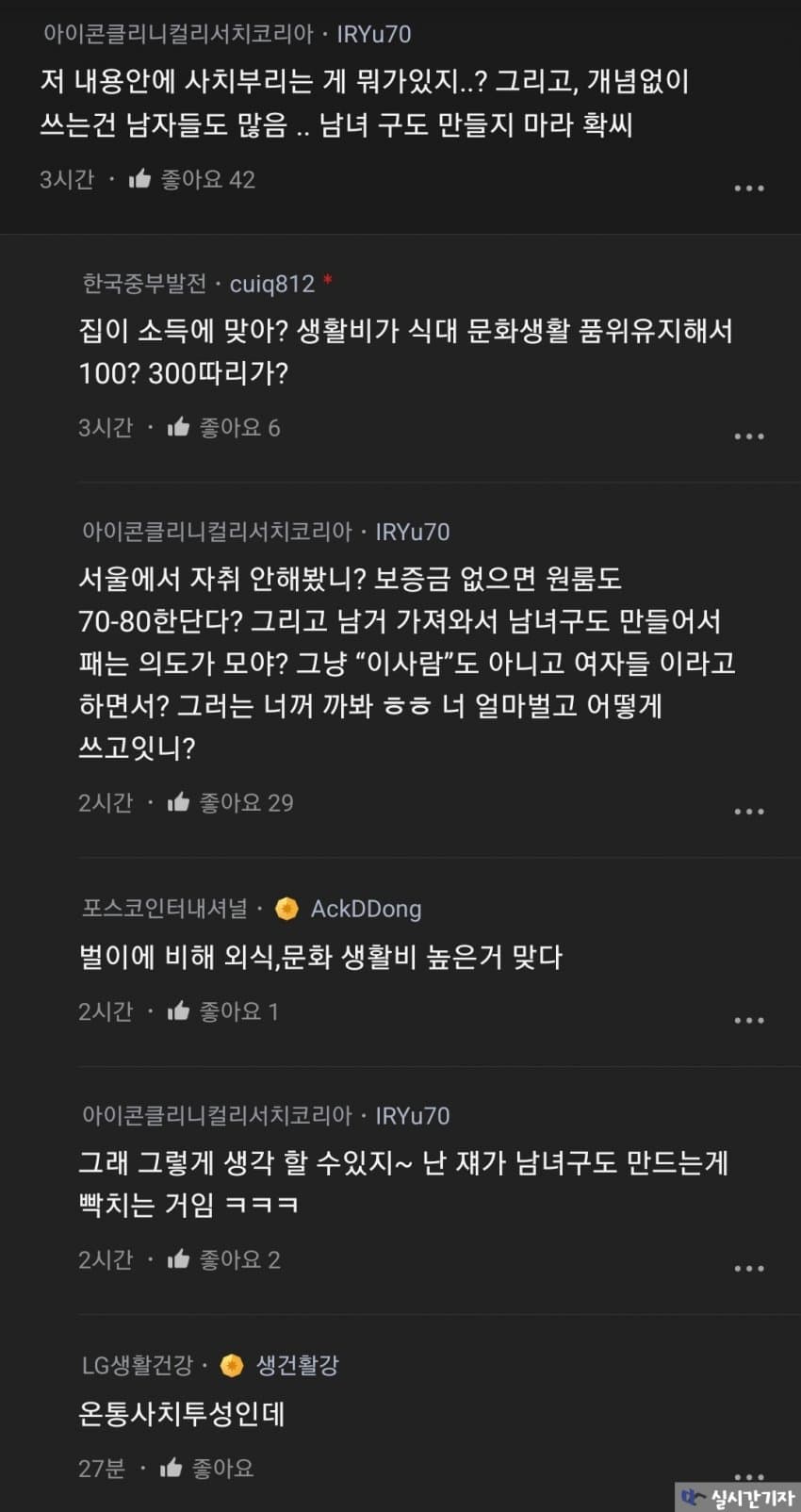The height and width of the screenshot is (1512, 801).
Task: Like 생건활강's comment 온통사치투성인데
Action: point(172,1468)
